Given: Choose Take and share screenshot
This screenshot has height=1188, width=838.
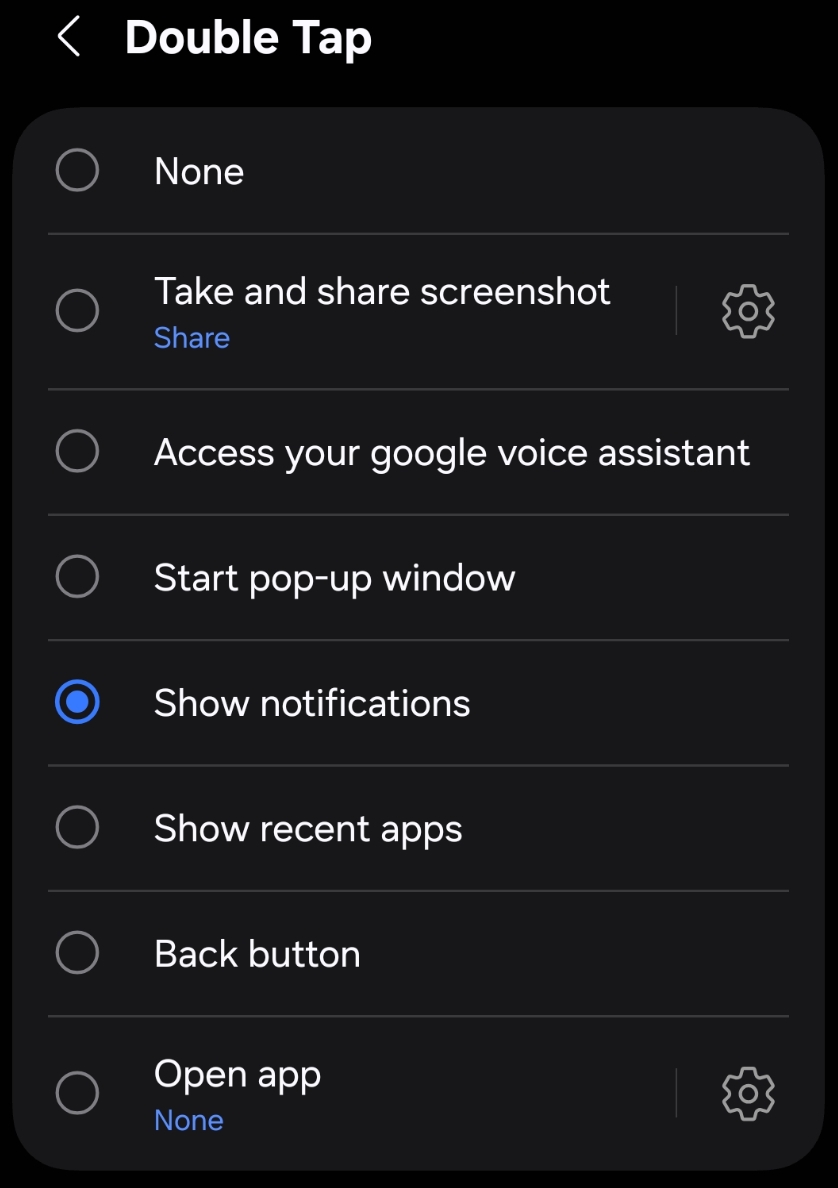Looking at the screenshot, I should [x=77, y=311].
